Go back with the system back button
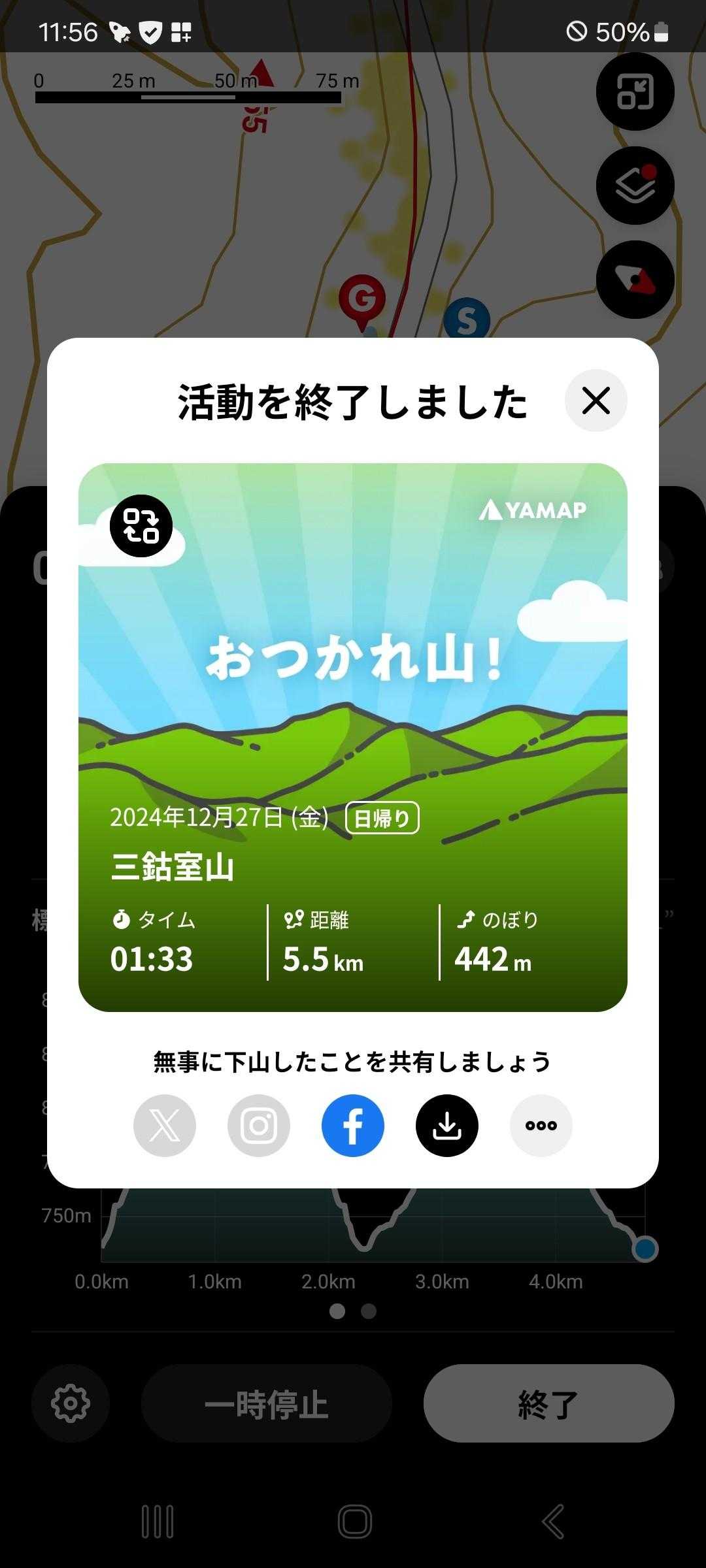The height and width of the screenshot is (1568, 706). coord(553,1522)
